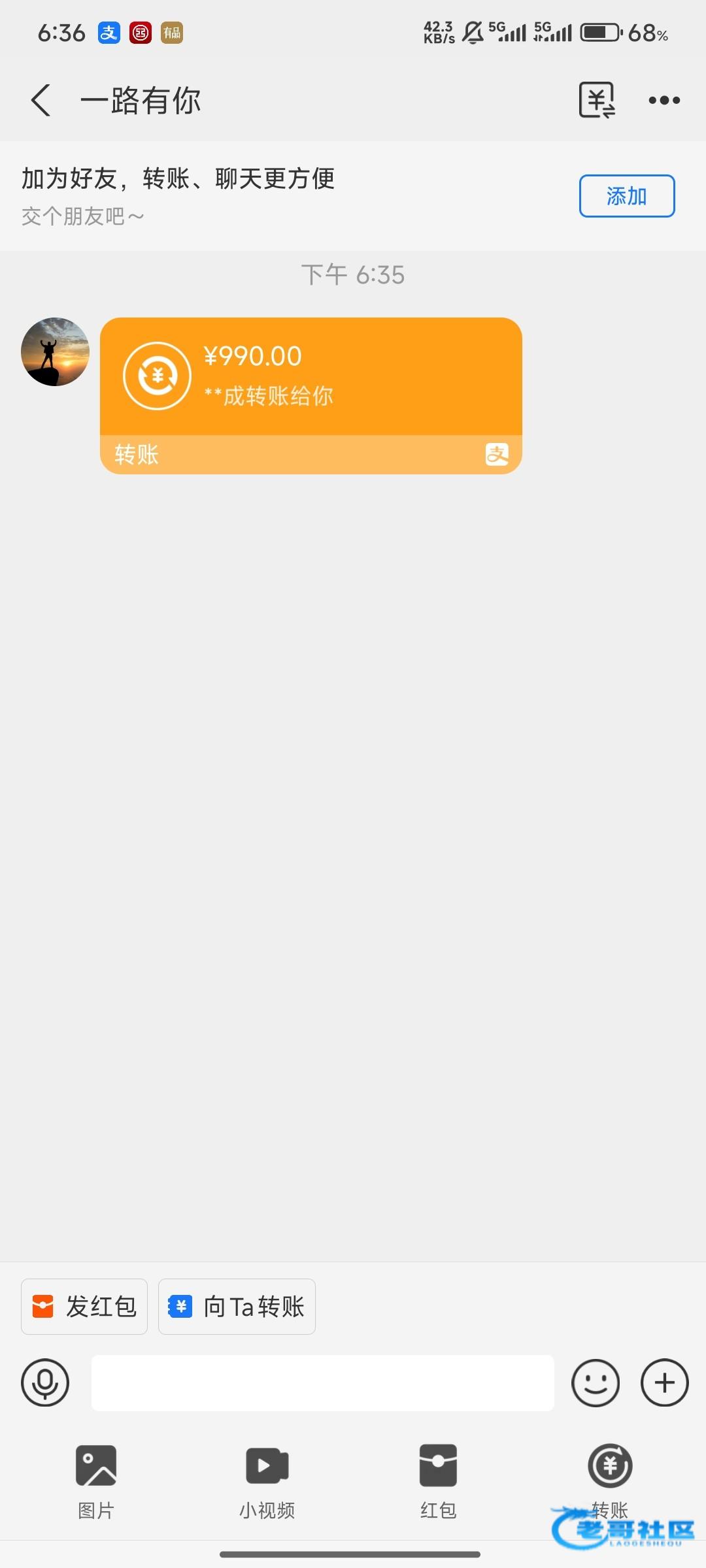
Task: View the sender's profile avatar
Action: click(x=56, y=352)
